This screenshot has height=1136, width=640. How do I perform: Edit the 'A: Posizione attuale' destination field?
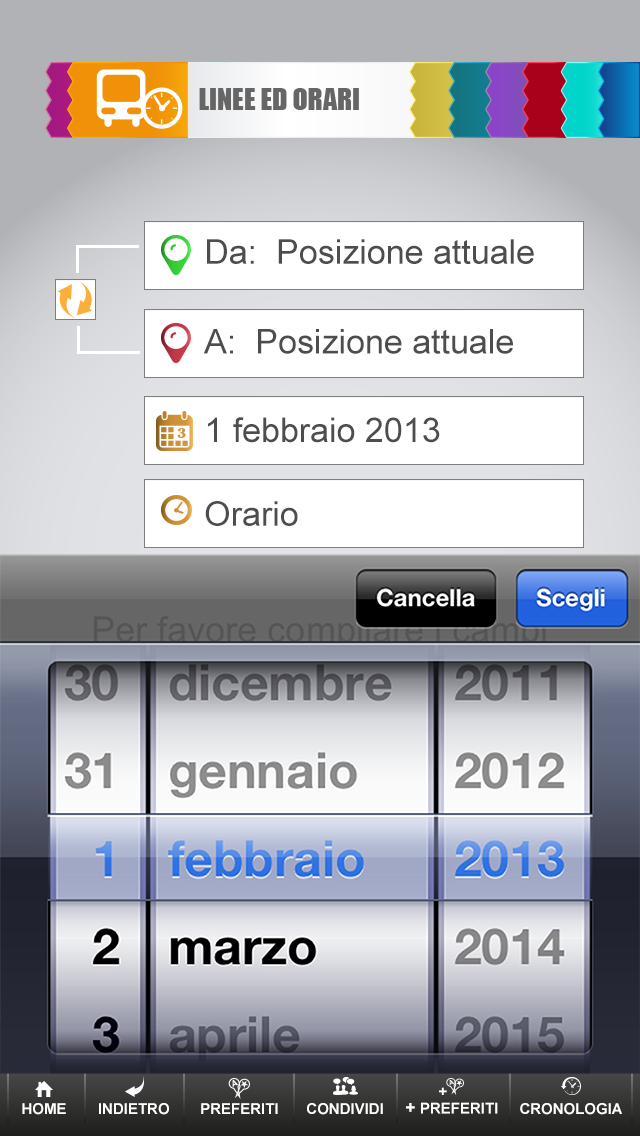coord(364,343)
